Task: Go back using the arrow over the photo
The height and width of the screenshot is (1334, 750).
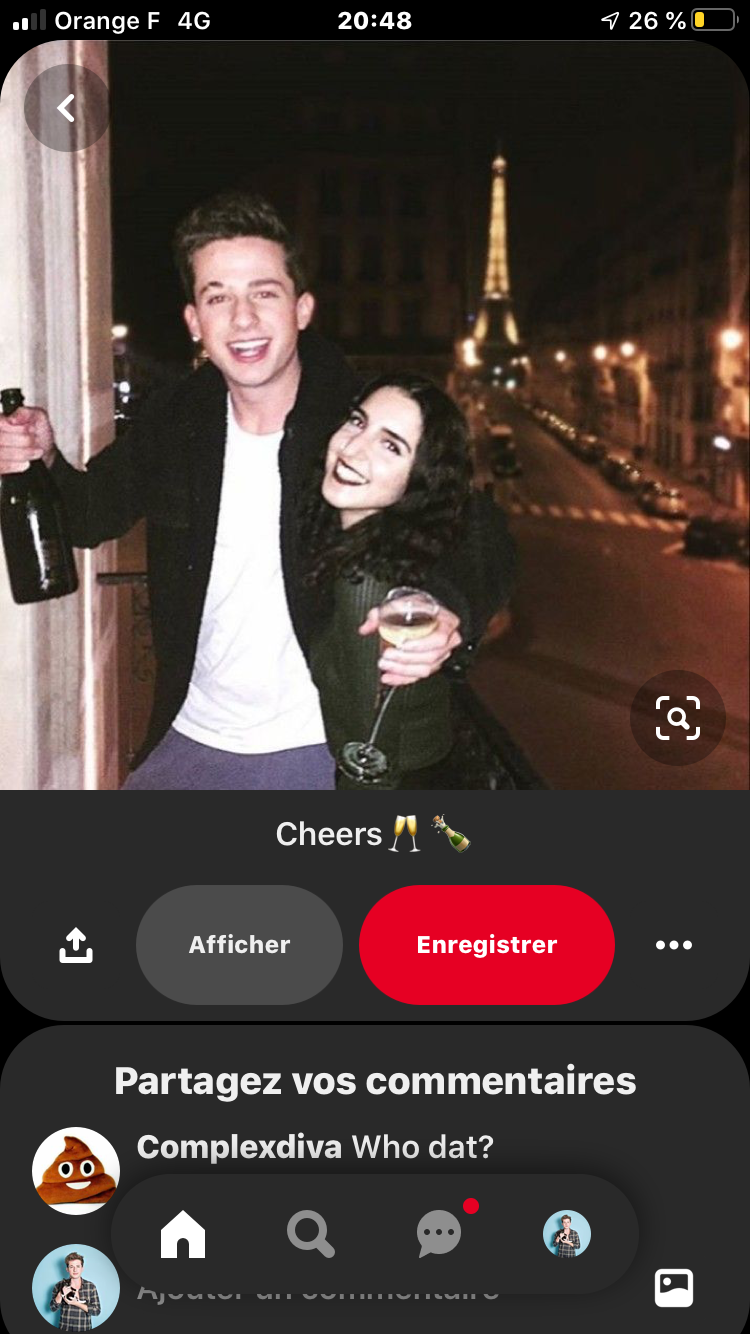Action: [67, 108]
